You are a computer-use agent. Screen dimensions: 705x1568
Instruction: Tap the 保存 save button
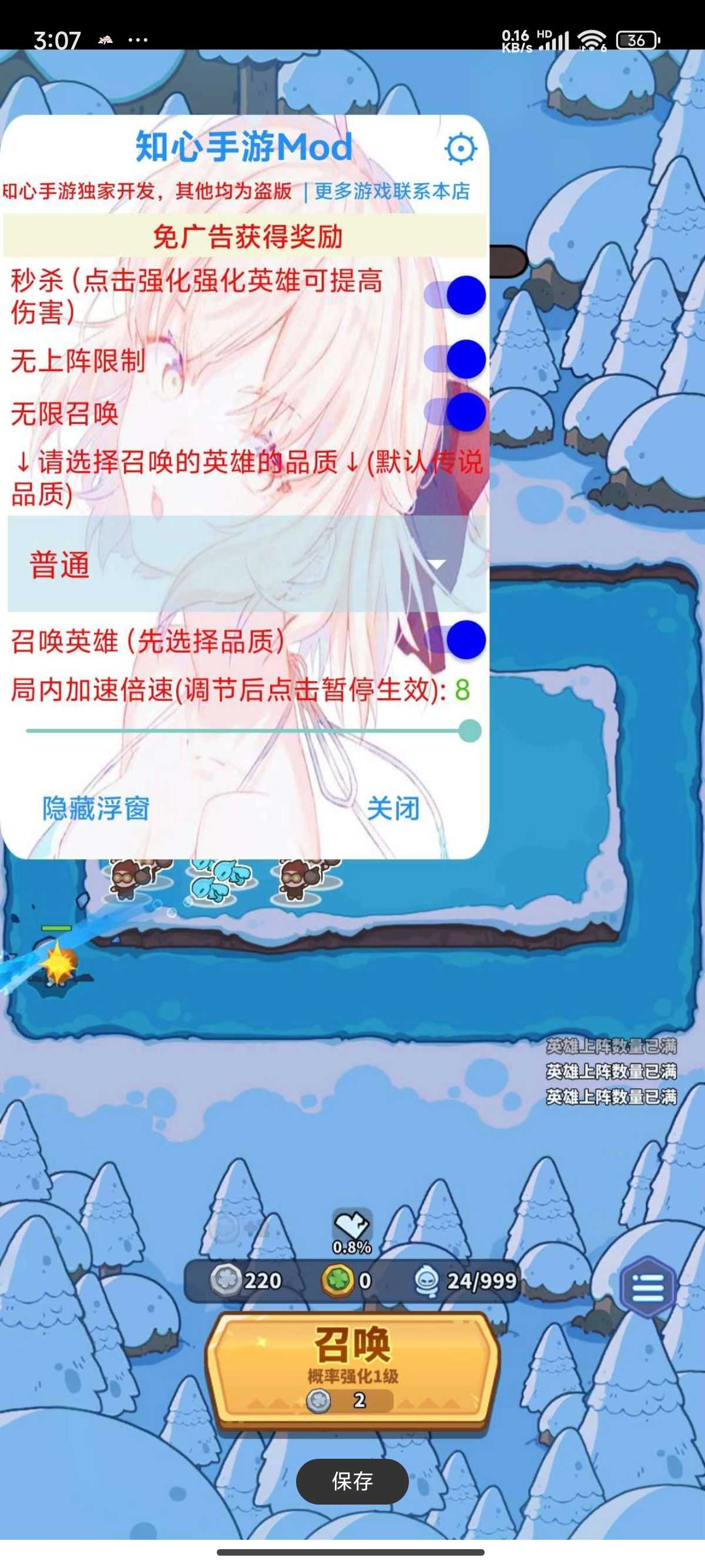(x=352, y=1481)
